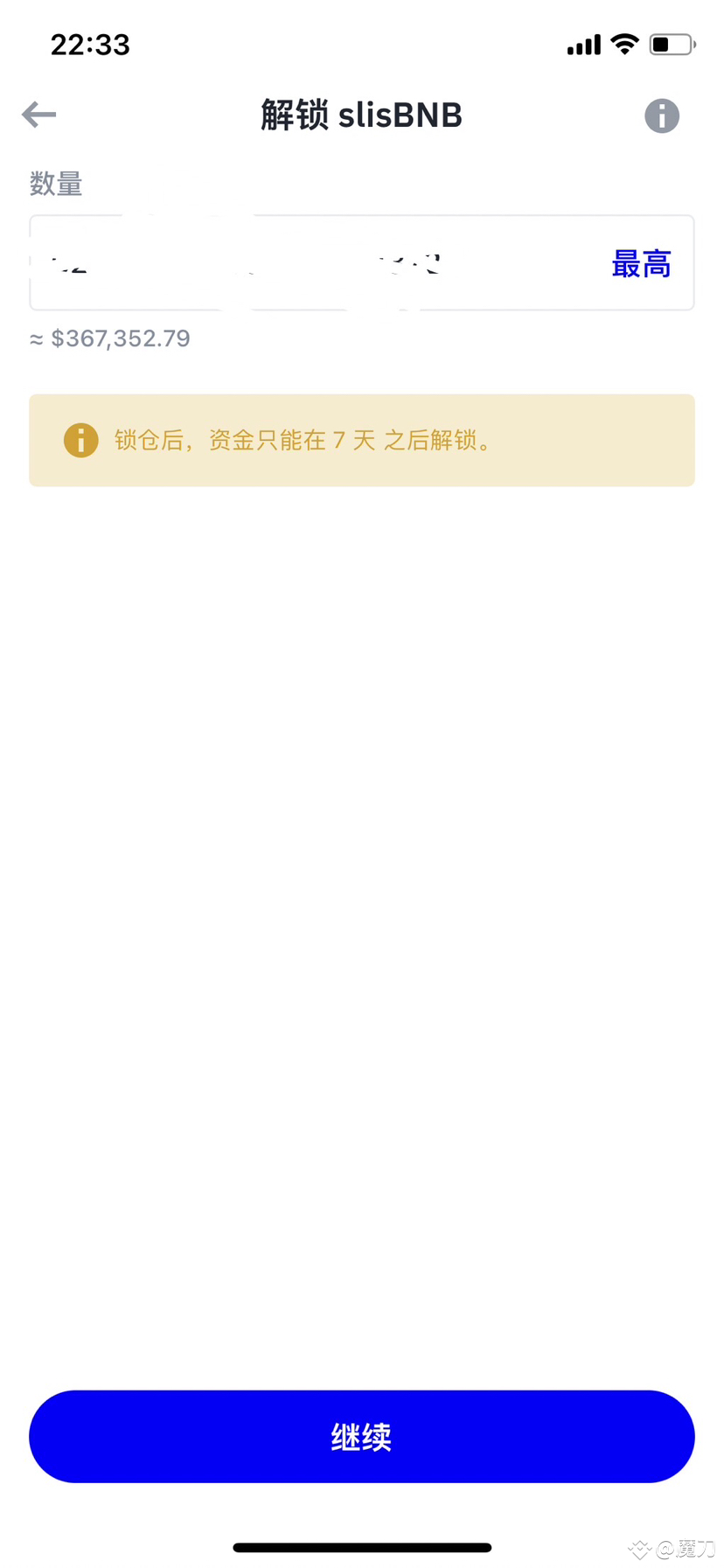Tap the Wi-Fi icon in status bar
724x1568 pixels.
[624, 44]
